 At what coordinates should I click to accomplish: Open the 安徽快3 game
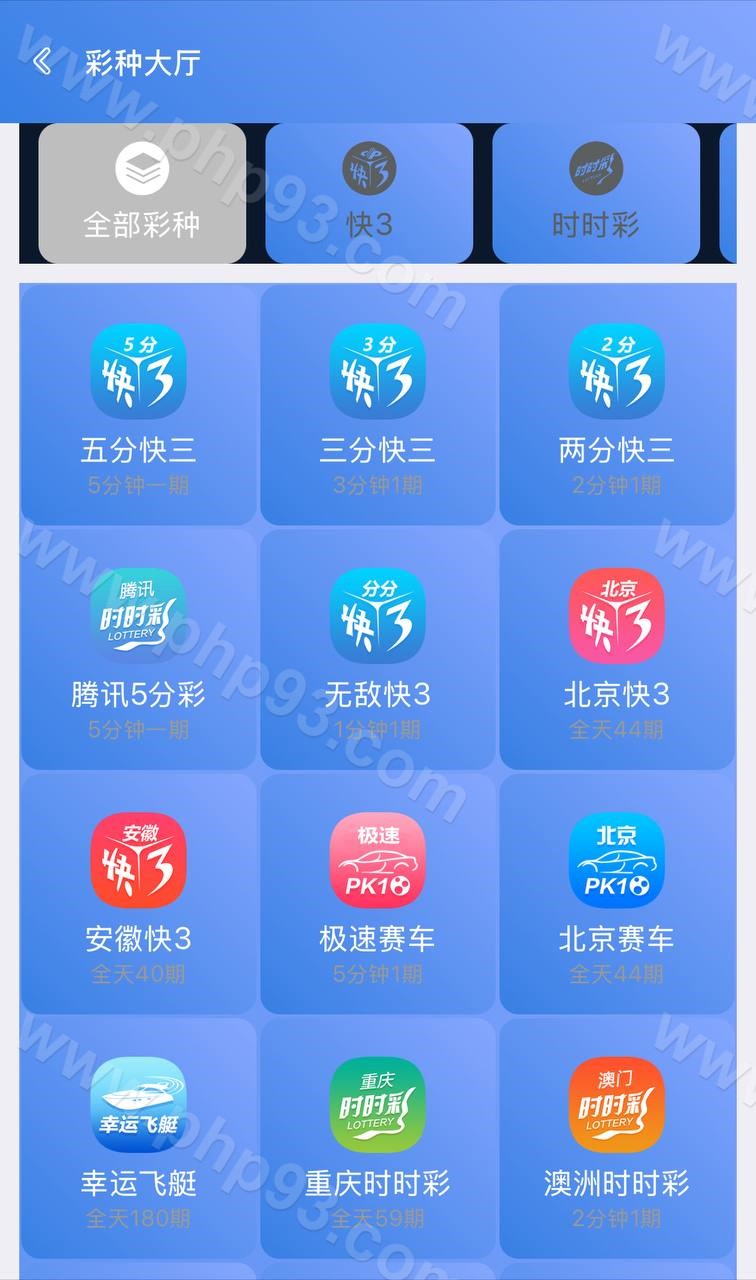point(138,892)
